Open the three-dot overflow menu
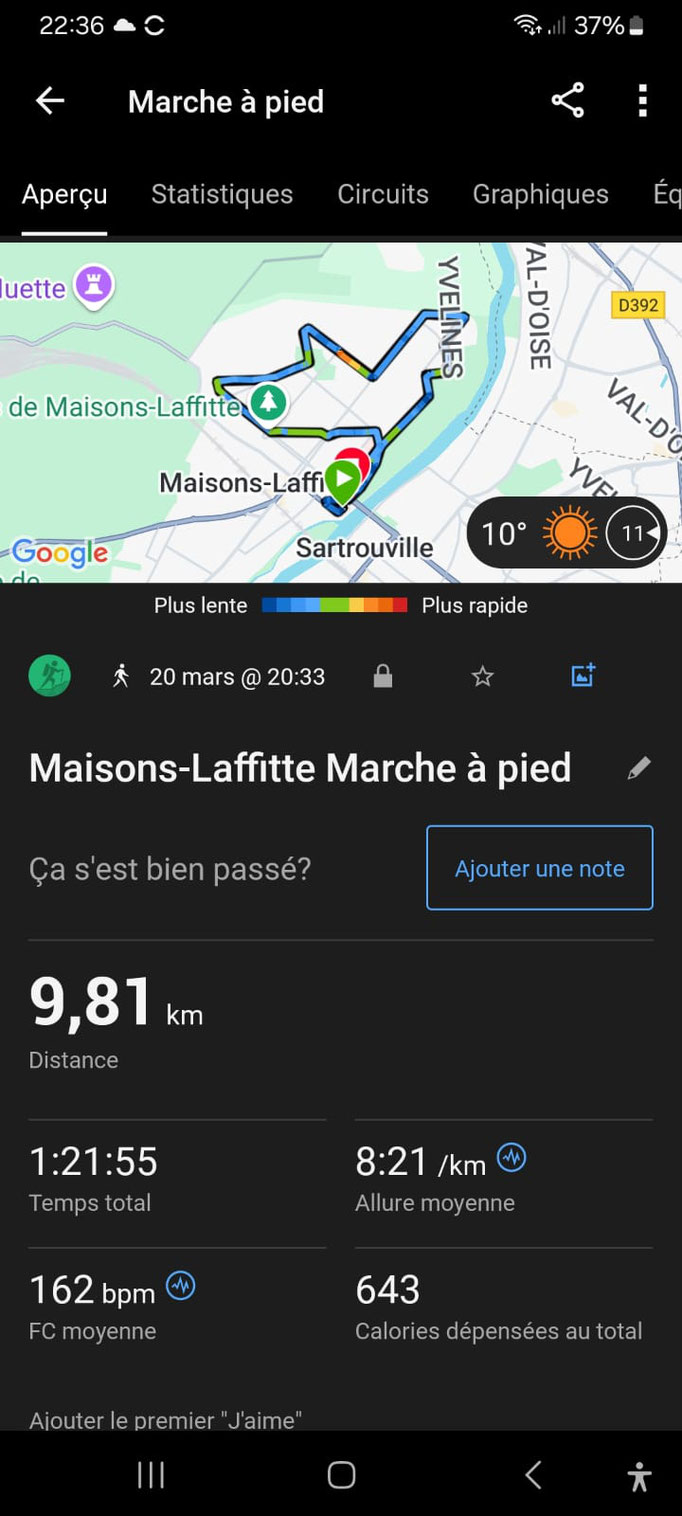682x1516 pixels. point(642,101)
